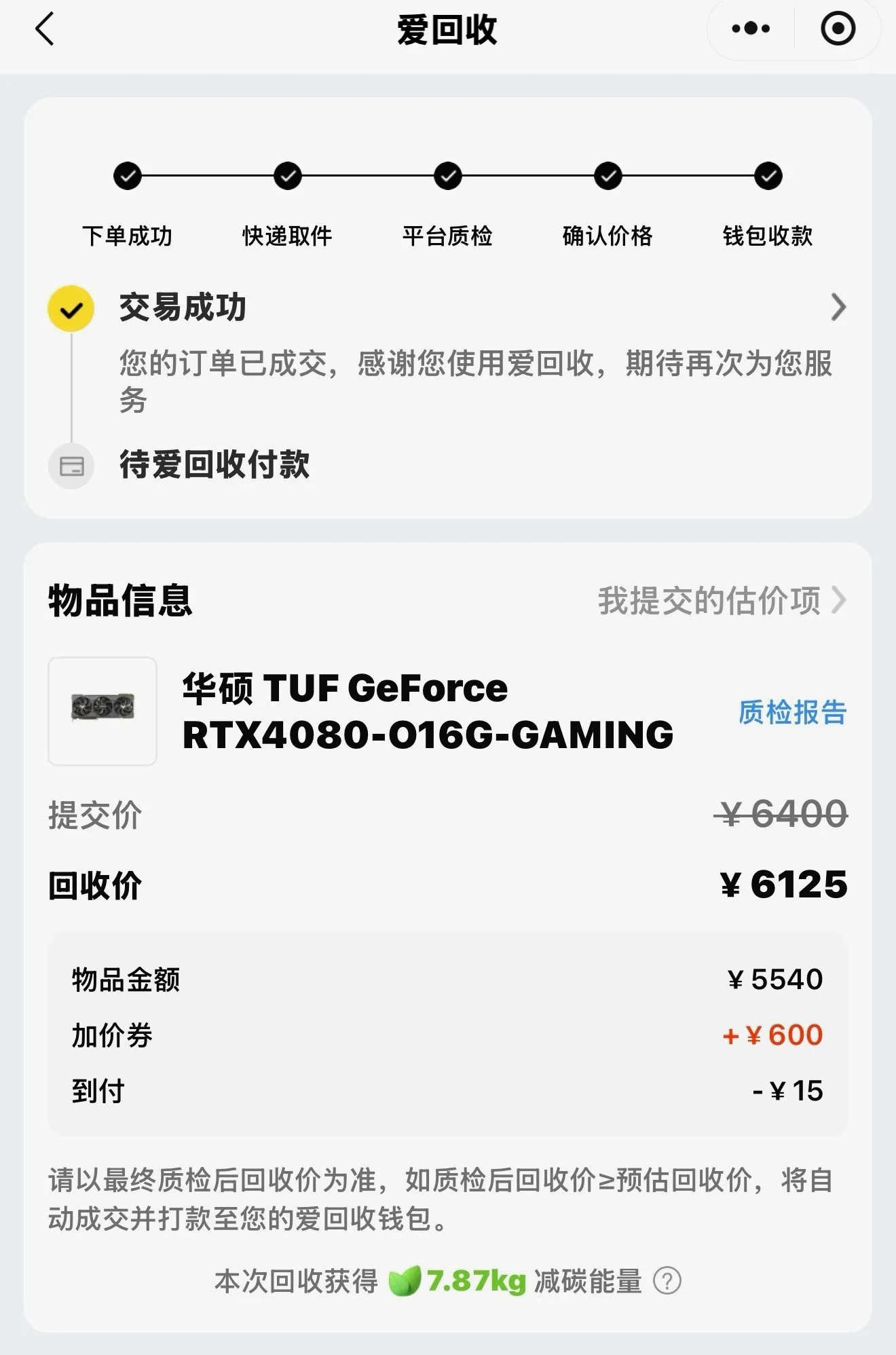This screenshot has height=1355, width=896.
Task: View the 质检报告 inspection report
Action: click(x=792, y=712)
